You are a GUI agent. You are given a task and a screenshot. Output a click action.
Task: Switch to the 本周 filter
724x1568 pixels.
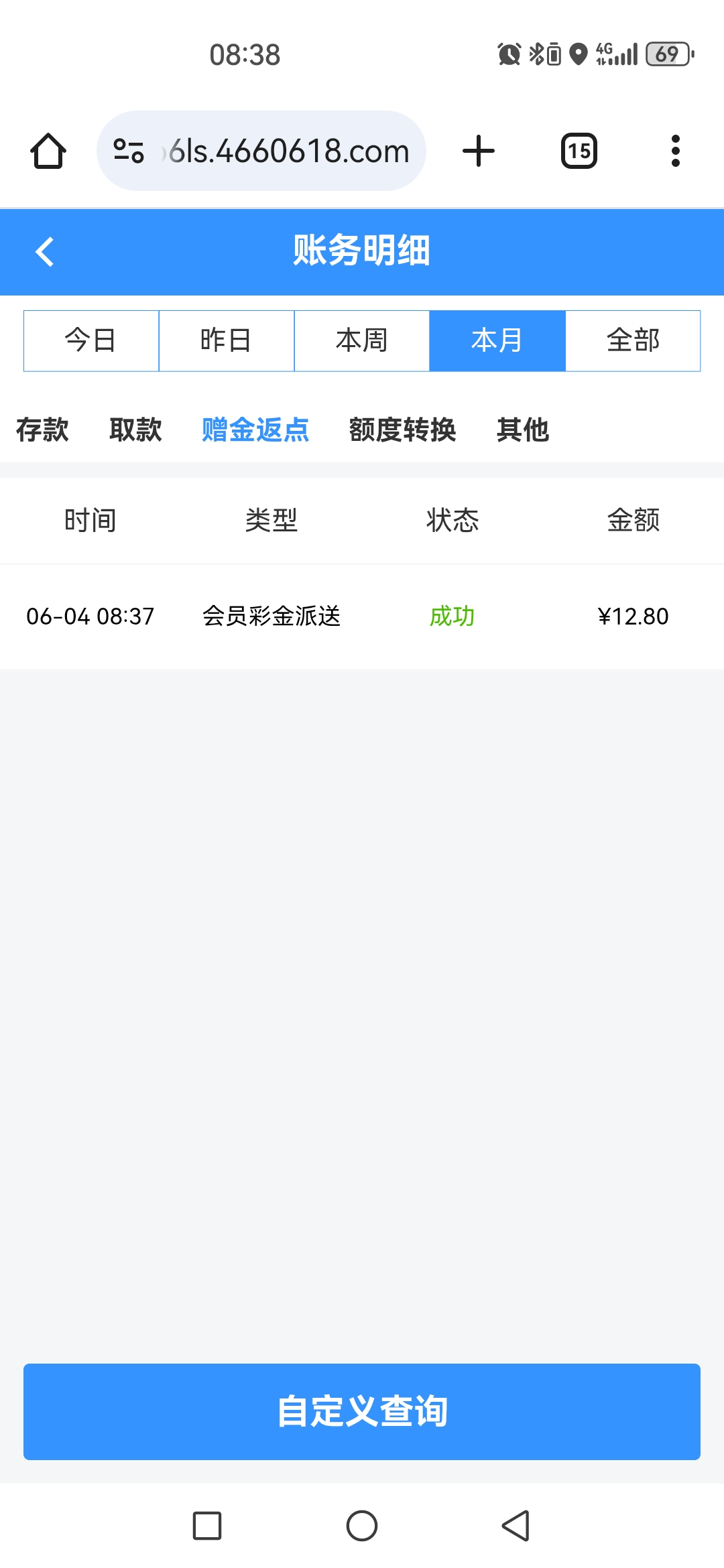point(362,340)
